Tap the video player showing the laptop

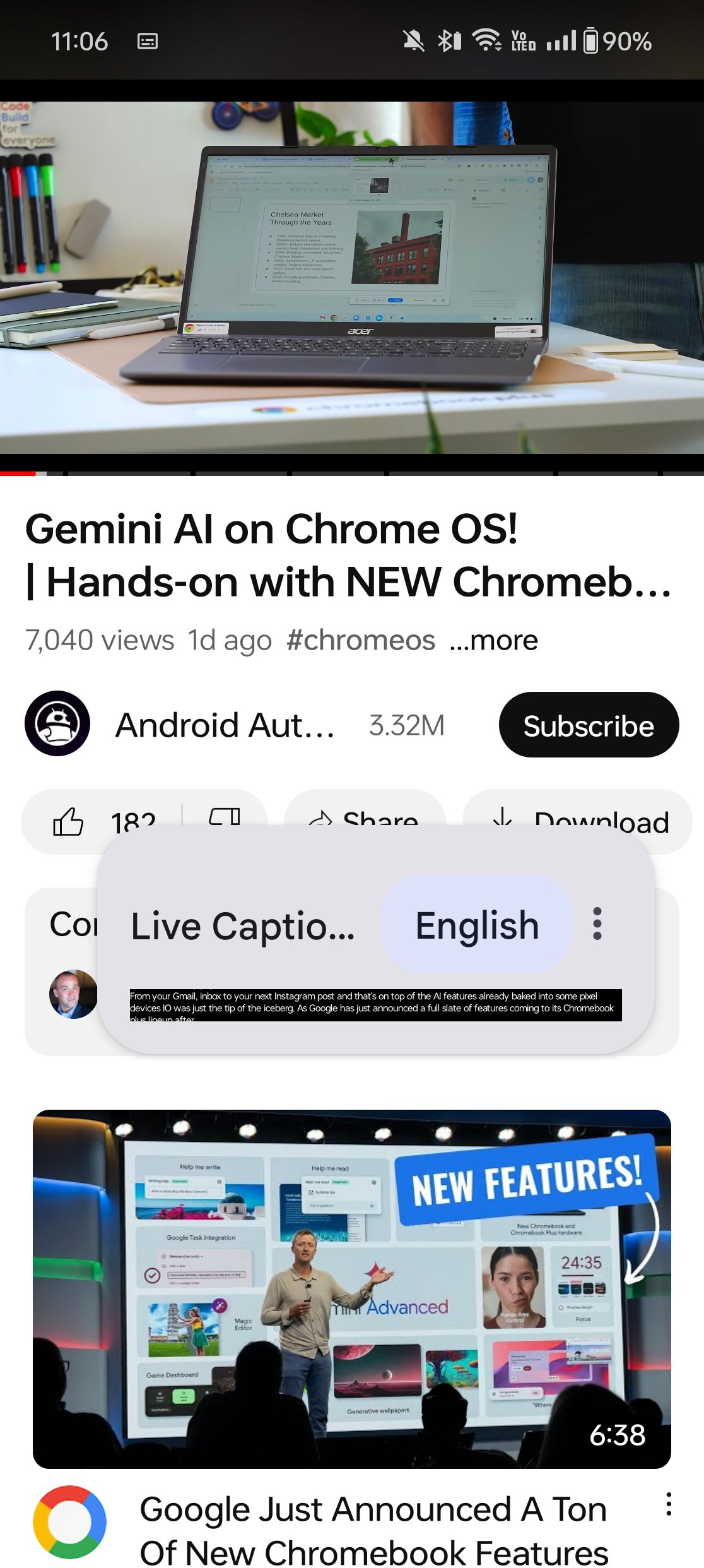[352, 278]
